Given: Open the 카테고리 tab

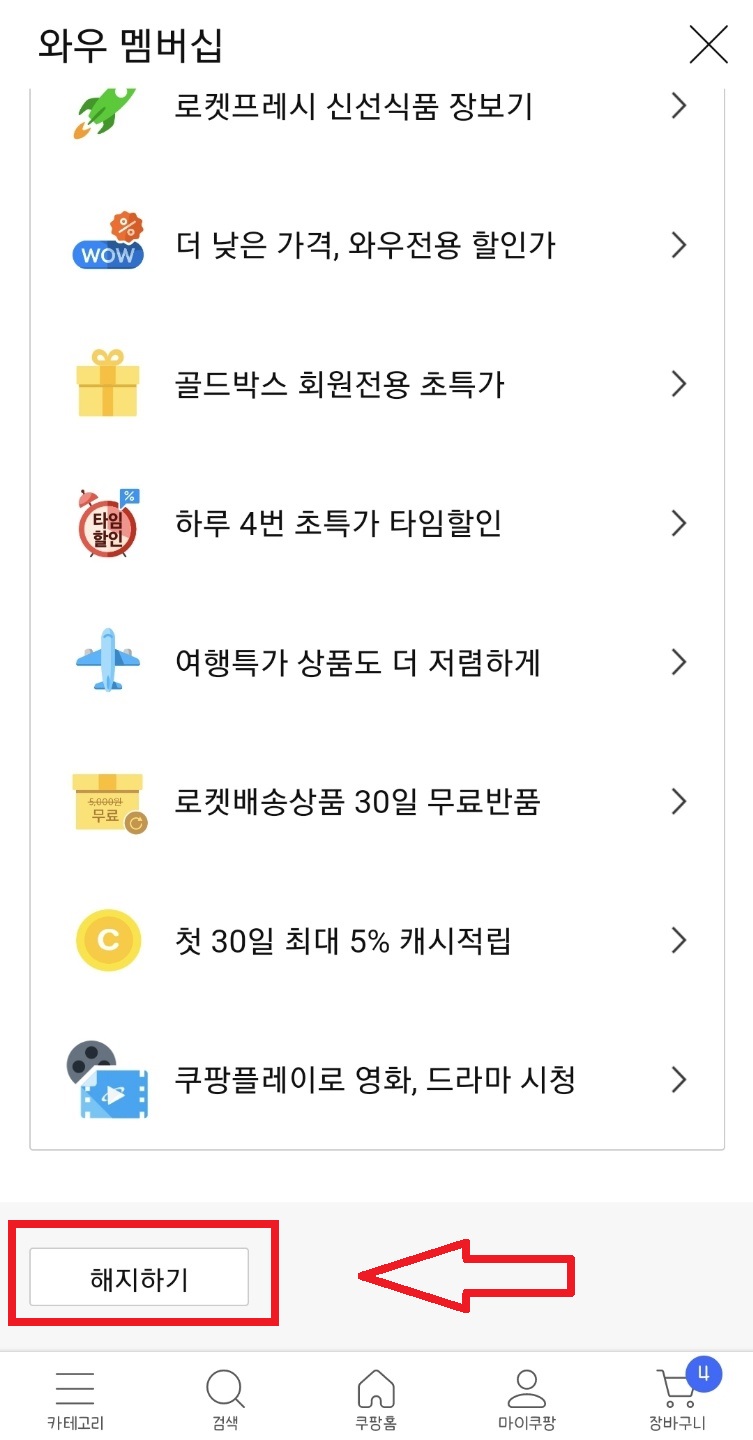Looking at the screenshot, I should click(75, 1400).
